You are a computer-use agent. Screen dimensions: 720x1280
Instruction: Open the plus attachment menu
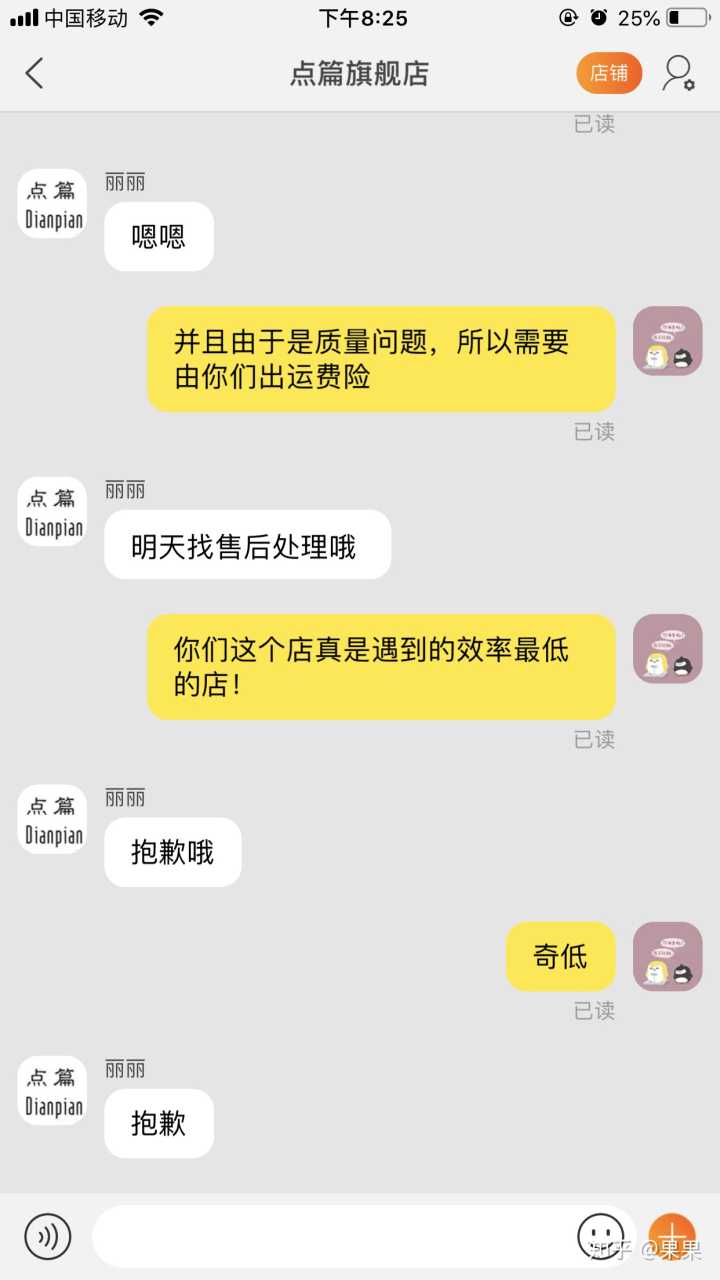pyautogui.click(x=671, y=1234)
